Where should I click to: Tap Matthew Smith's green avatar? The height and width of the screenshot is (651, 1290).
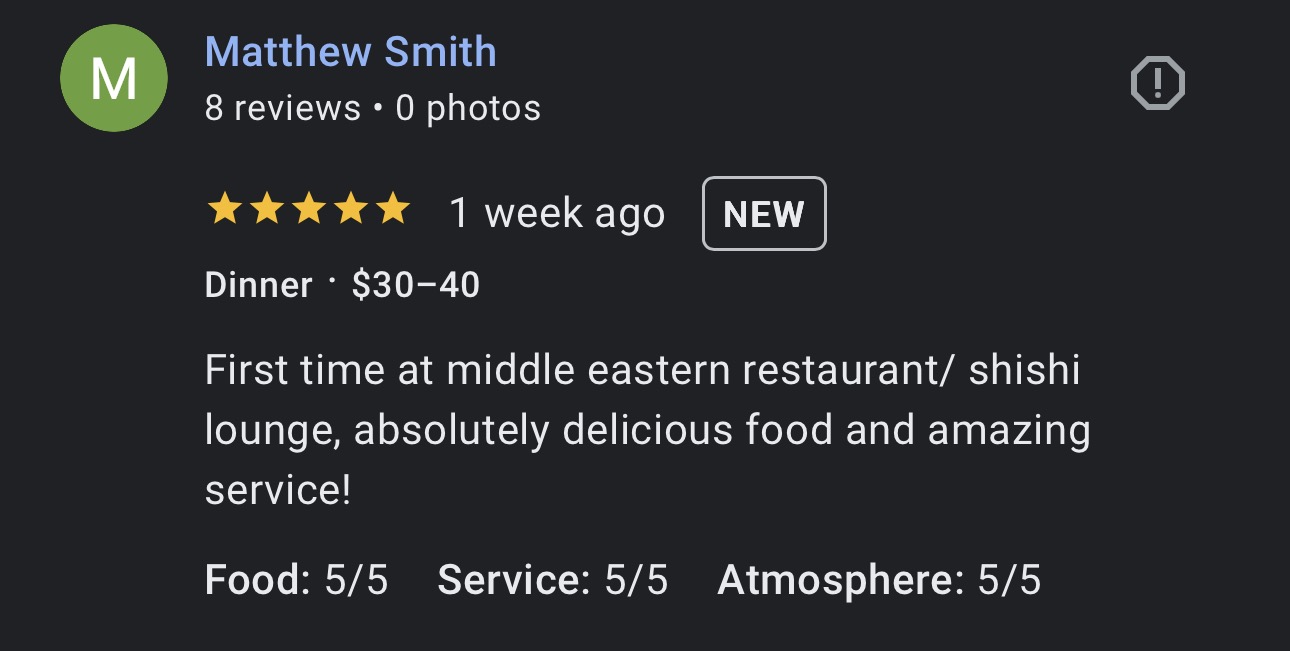113,79
